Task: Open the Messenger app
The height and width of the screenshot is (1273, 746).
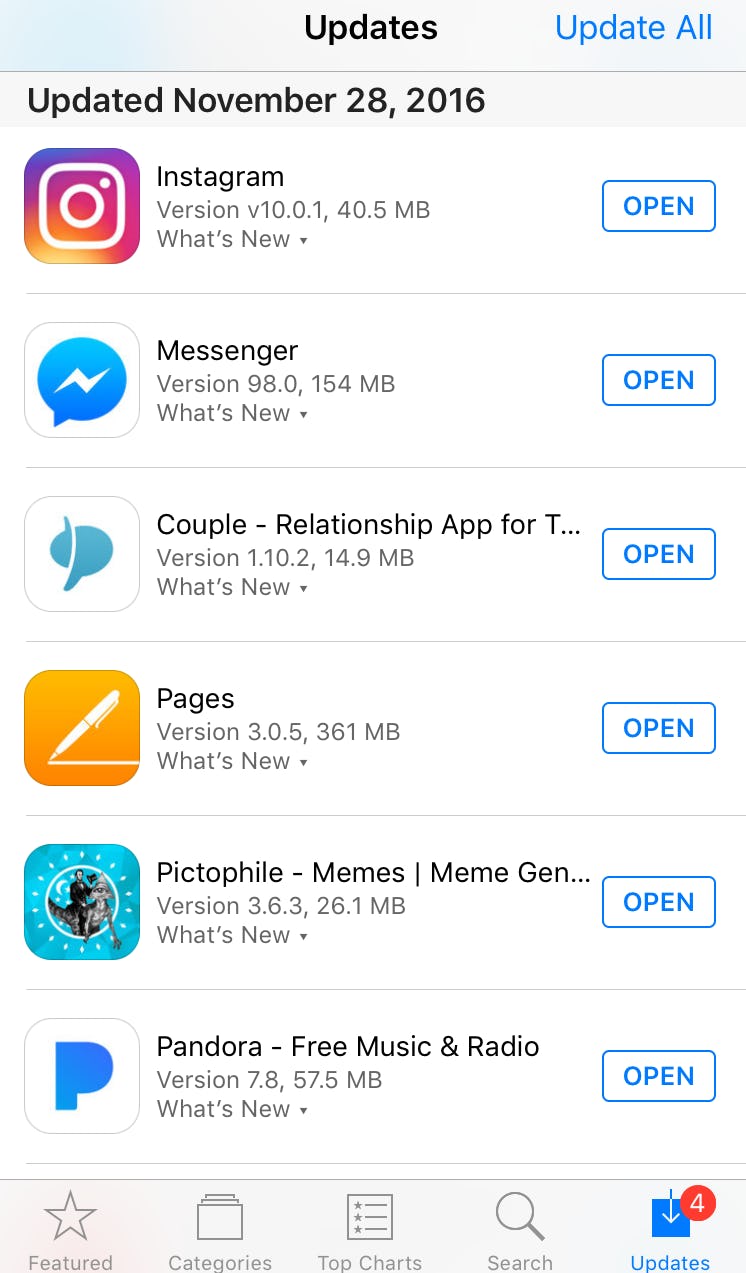Action: coord(658,380)
